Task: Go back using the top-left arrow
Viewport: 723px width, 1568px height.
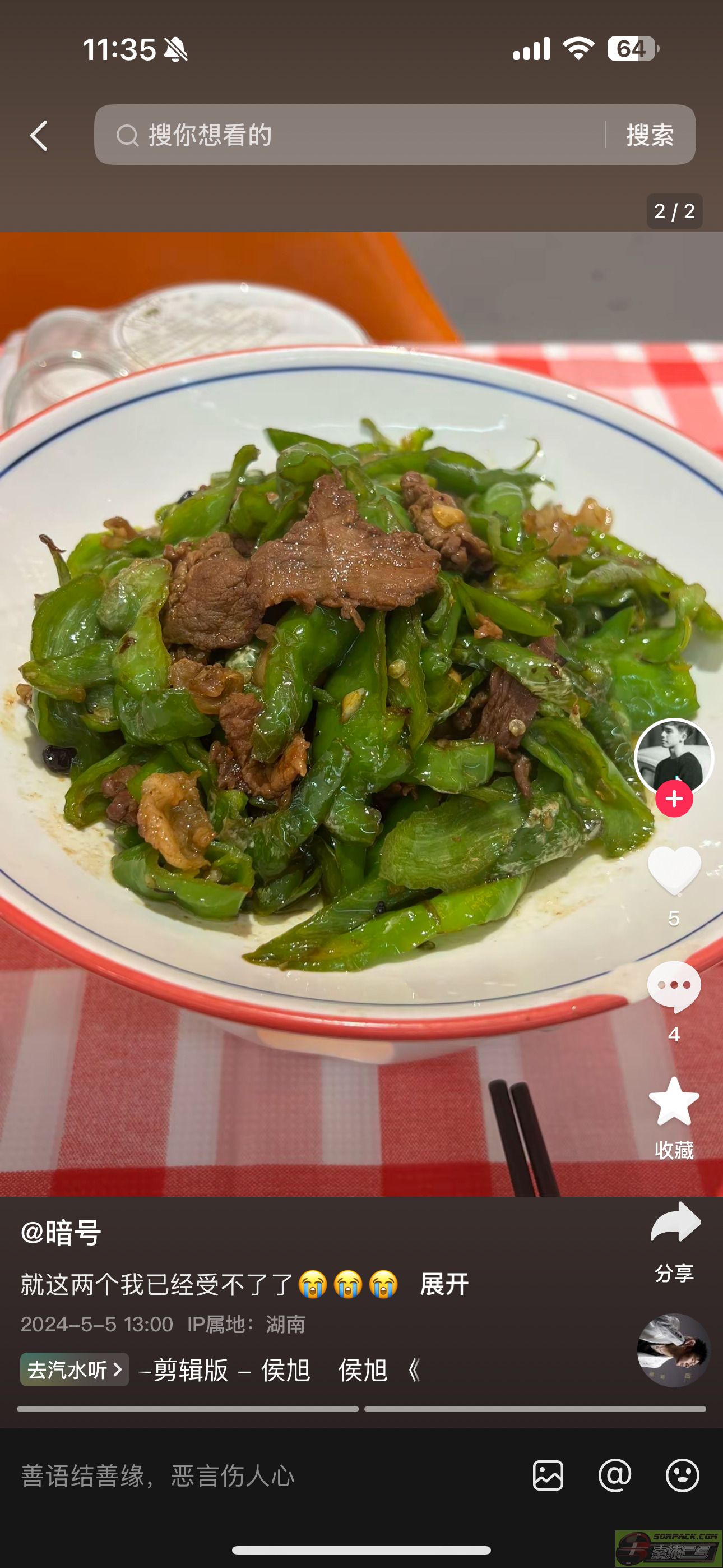Action: point(39,135)
